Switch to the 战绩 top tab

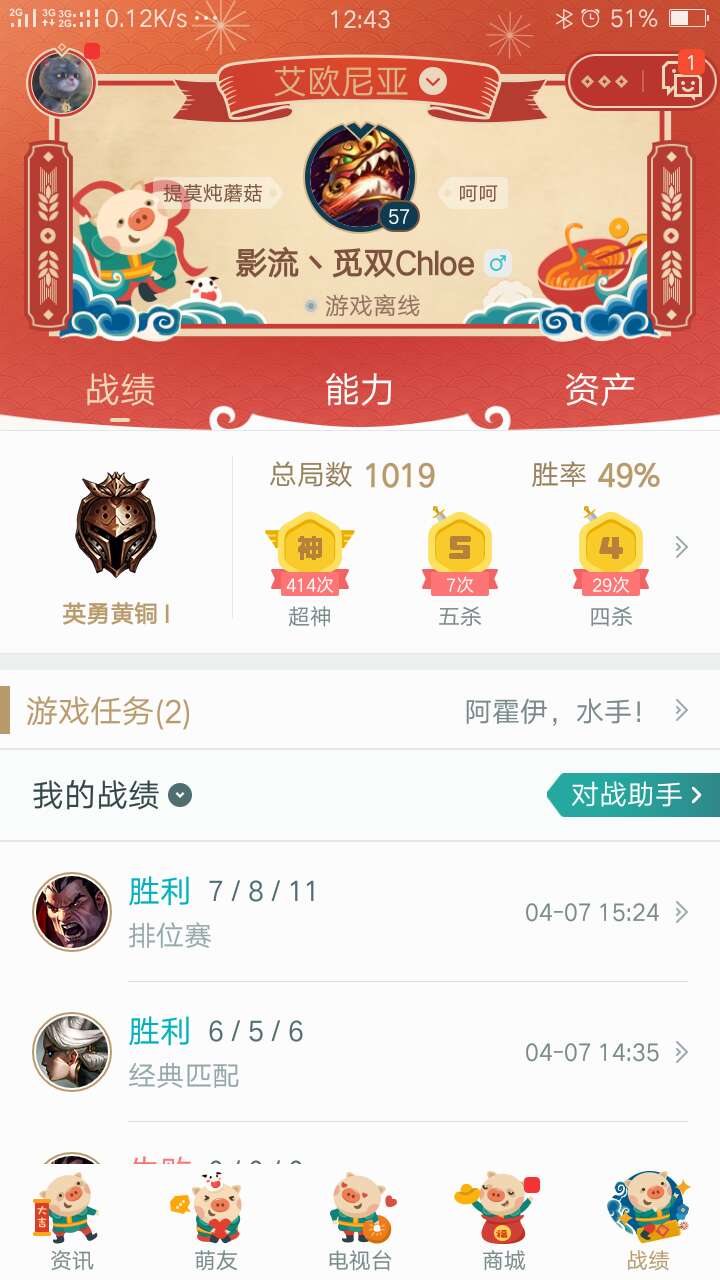(120, 390)
